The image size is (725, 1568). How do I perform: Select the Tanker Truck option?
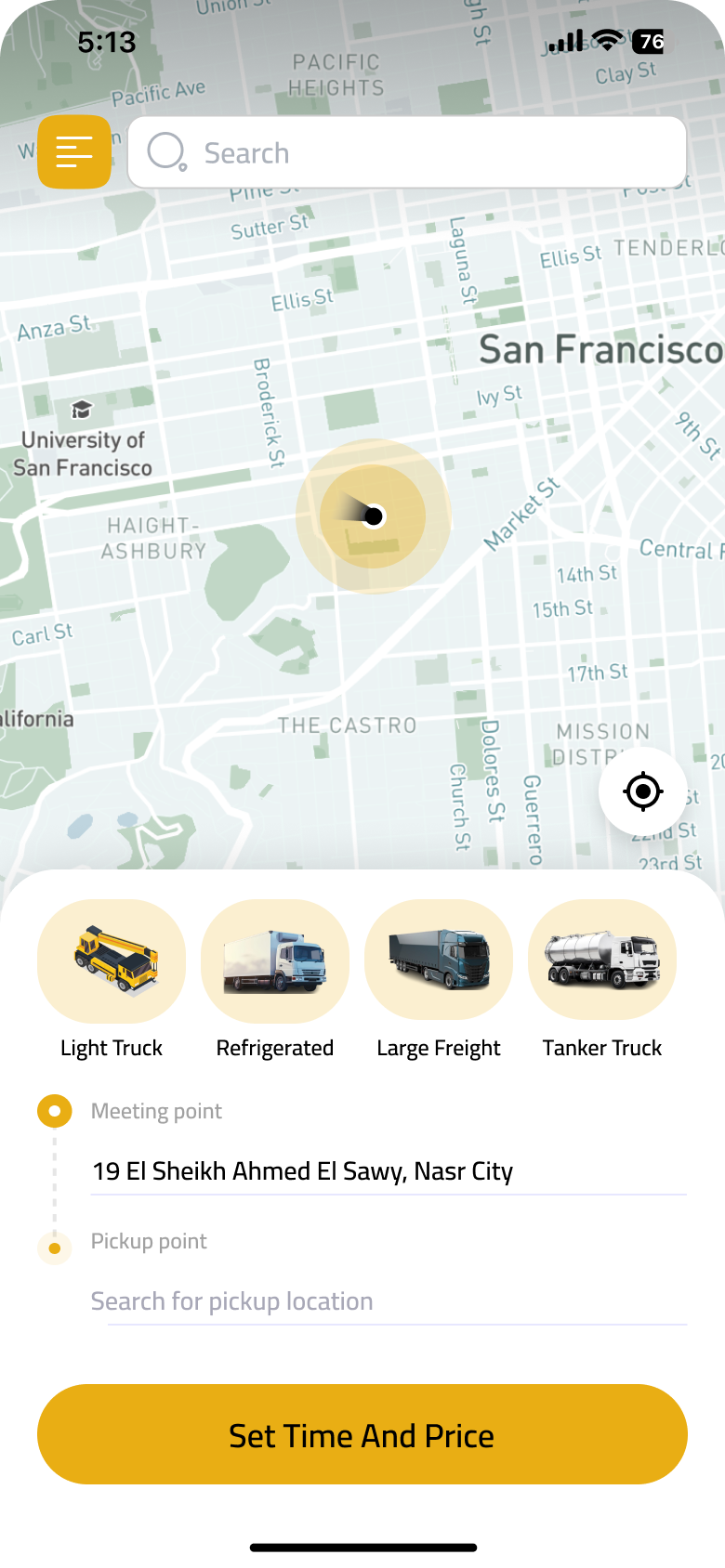click(602, 961)
